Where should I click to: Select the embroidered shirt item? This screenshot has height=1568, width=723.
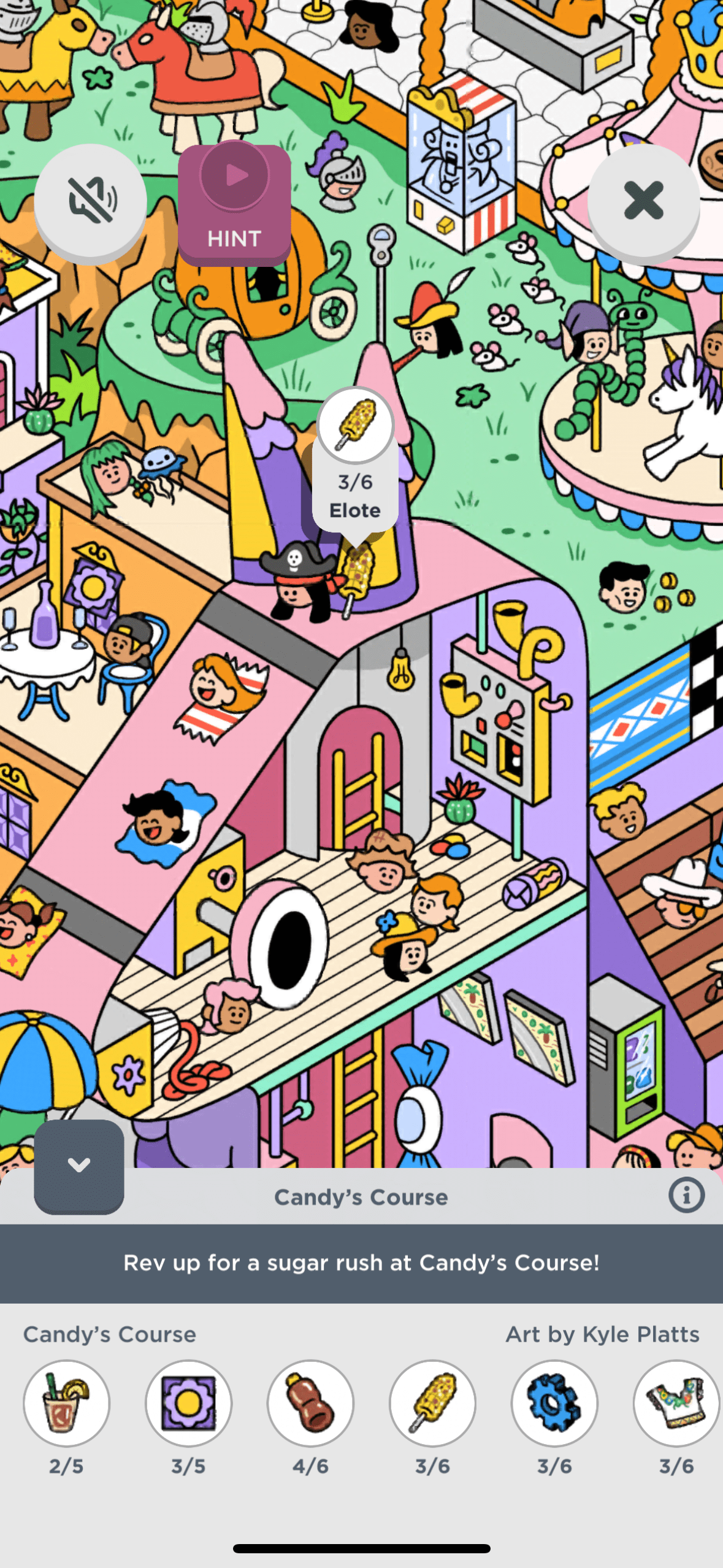[x=676, y=1404]
